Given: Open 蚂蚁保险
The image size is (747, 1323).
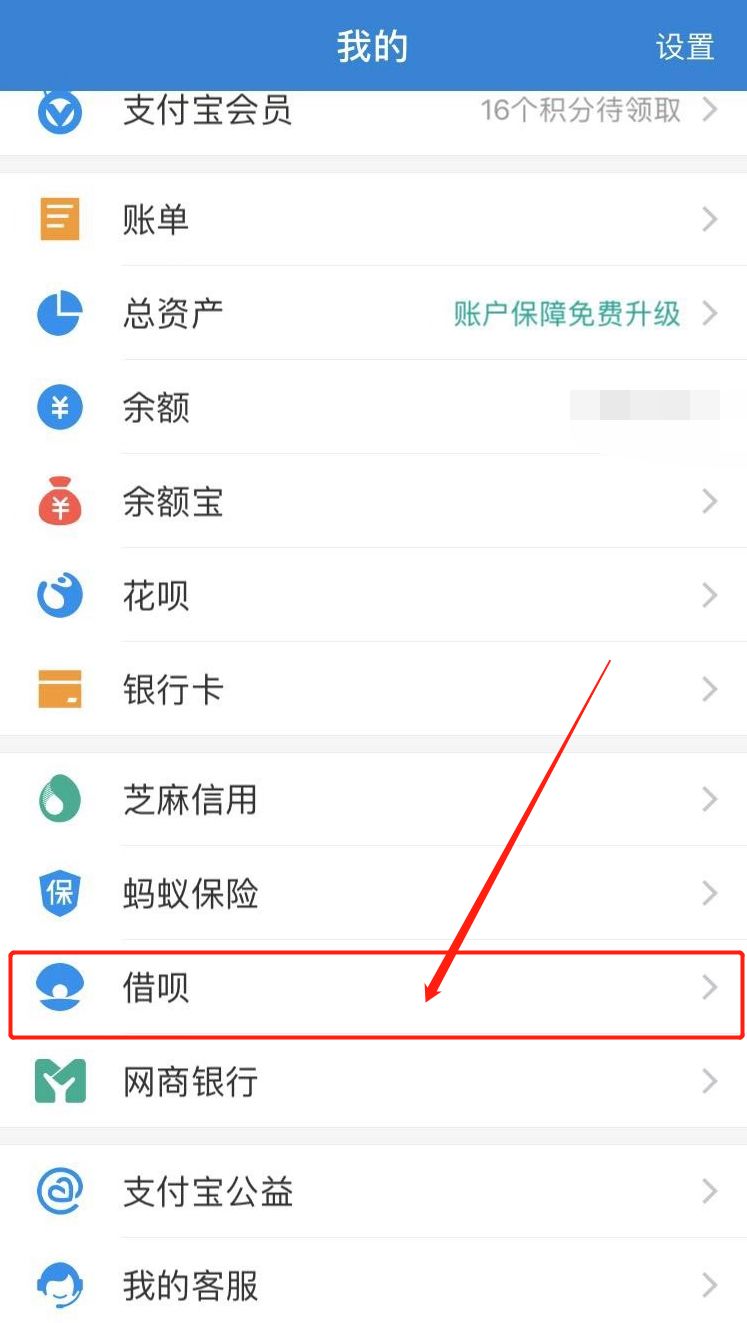Looking at the screenshot, I should 373,893.
